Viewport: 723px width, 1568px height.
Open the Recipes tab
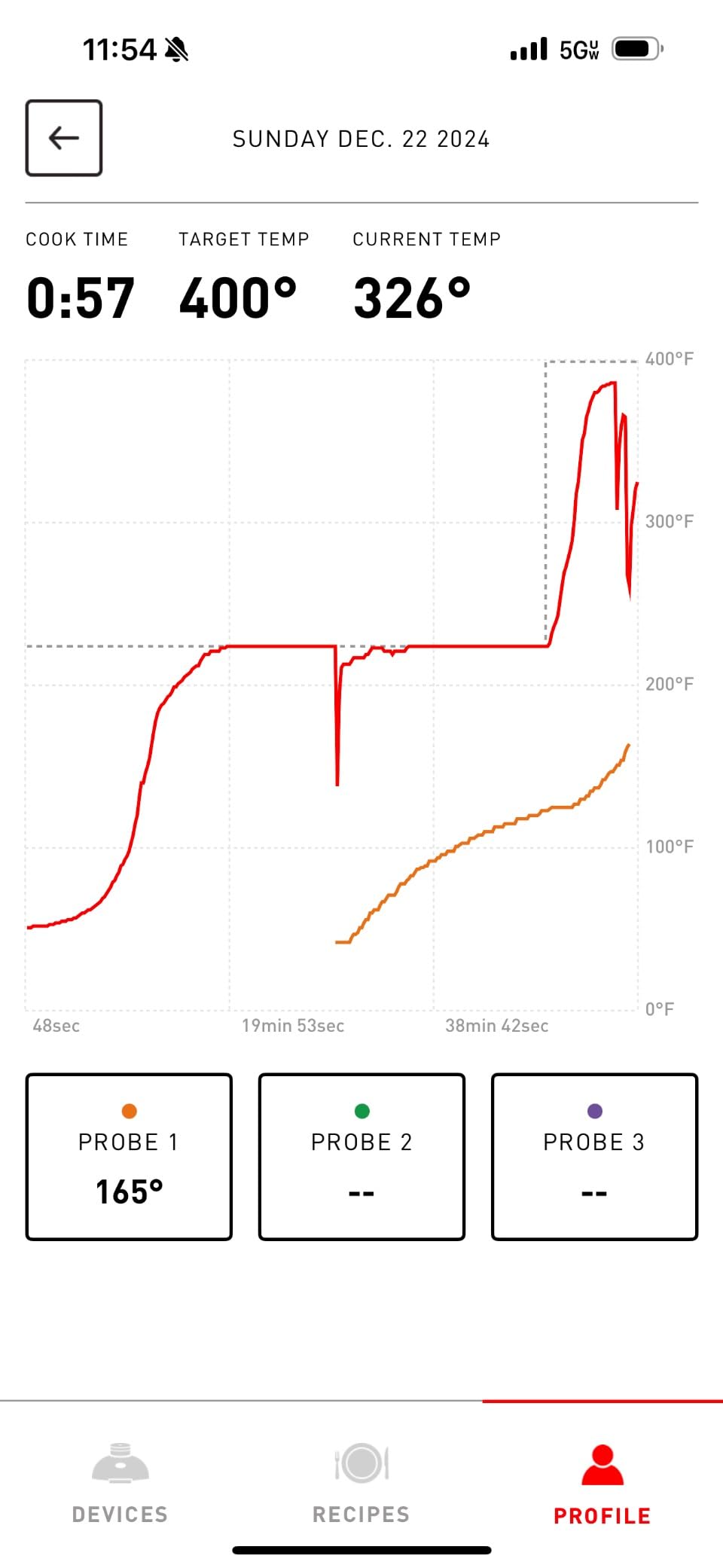[361, 1482]
